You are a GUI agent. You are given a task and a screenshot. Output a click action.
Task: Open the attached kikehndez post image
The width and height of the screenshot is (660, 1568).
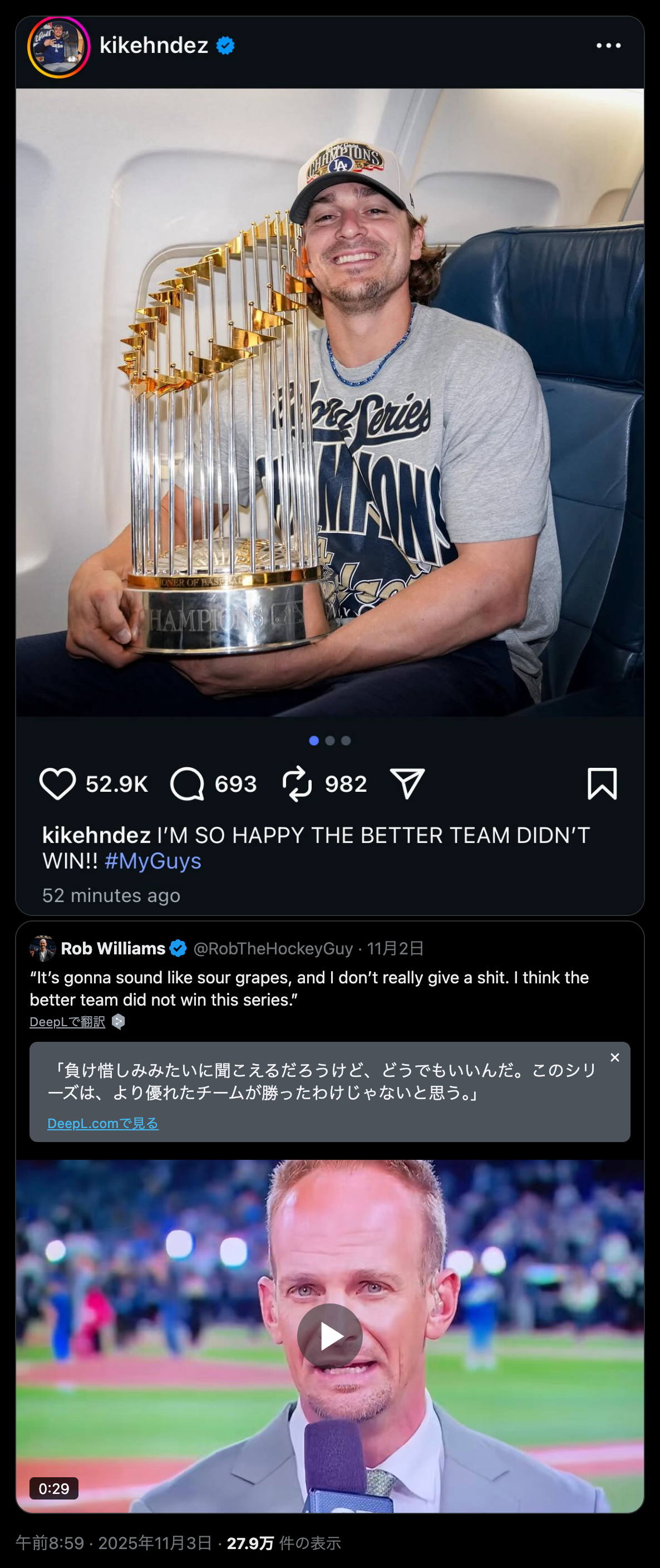tap(329, 401)
